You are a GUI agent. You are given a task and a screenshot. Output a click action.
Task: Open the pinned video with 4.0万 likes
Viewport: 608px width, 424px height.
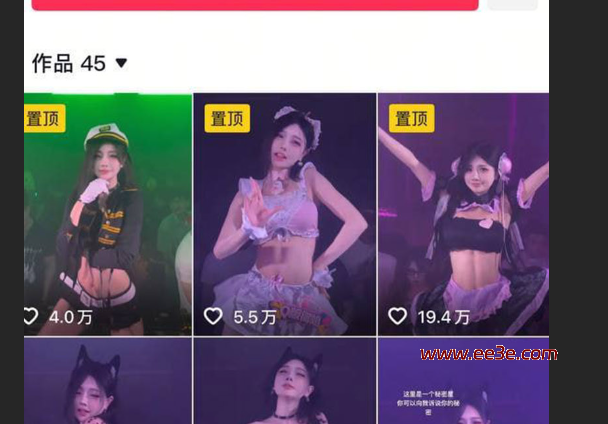pyautogui.click(x=107, y=215)
